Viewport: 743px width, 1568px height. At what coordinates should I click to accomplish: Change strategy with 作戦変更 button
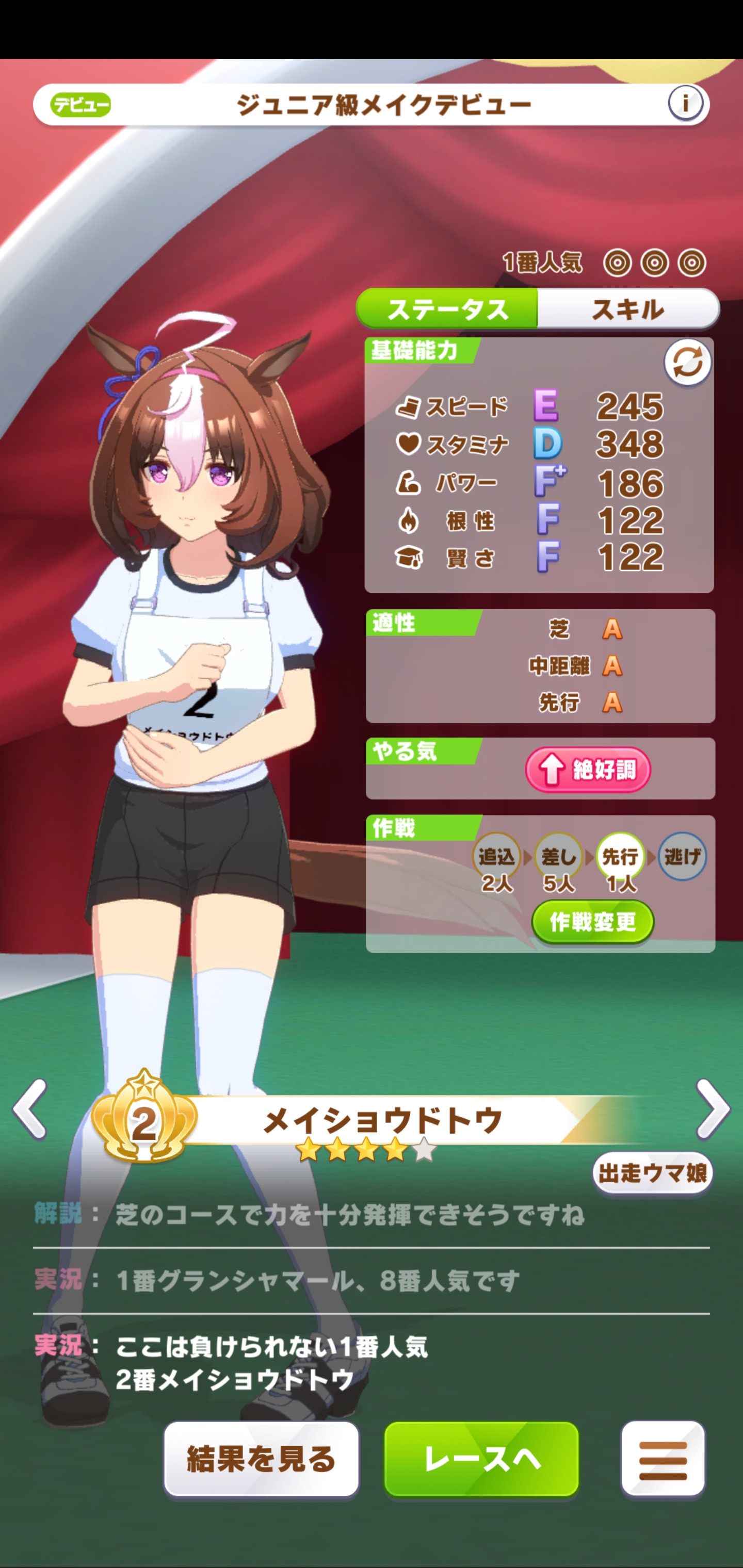(592, 922)
